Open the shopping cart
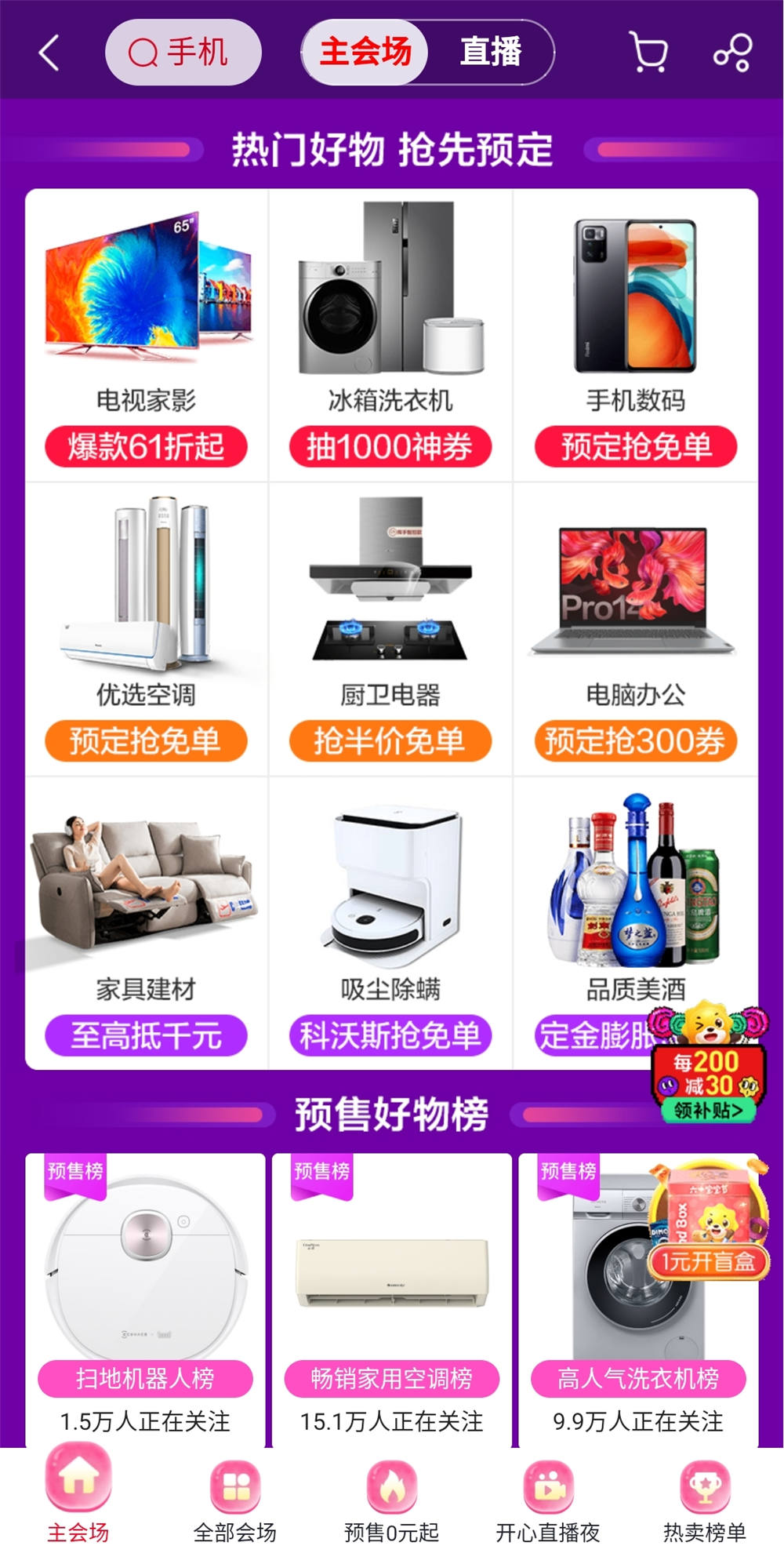Viewport: 784px width, 1553px height. 648,53
